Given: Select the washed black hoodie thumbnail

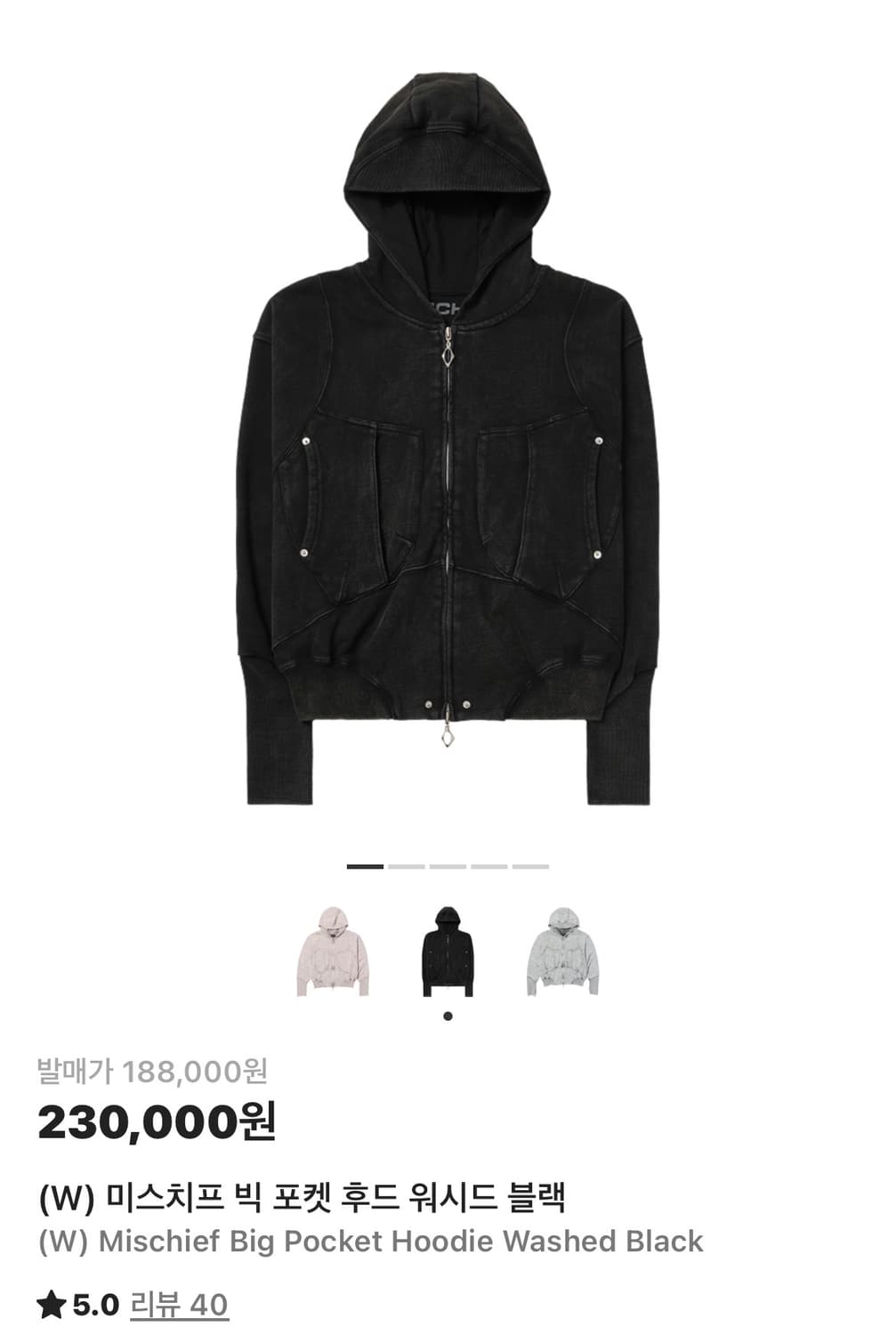Looking at the screenshot, I should tap(448, 949).
